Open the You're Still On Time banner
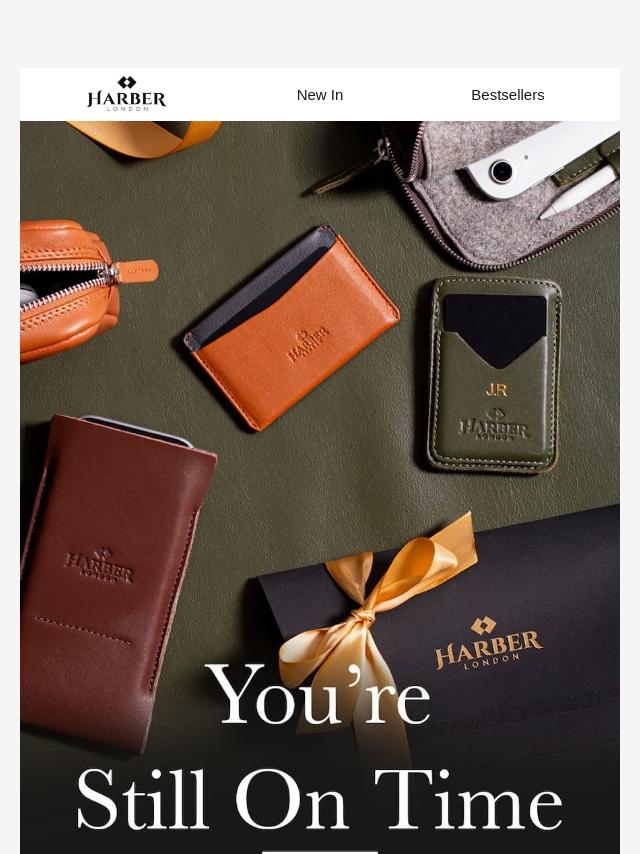The width and height of the screenshot is (640, 854). (x=320, y=487)
